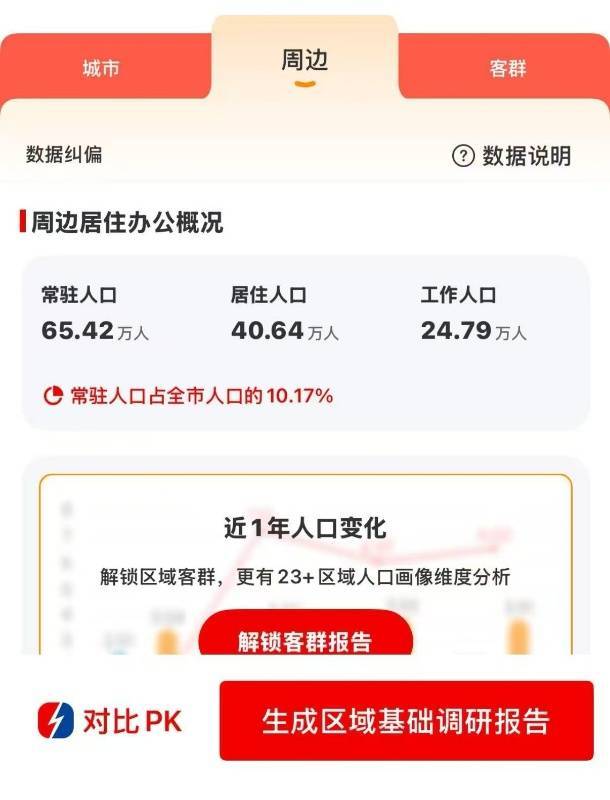Screen dimensions: 610x800
Task: Switch to the 客群 tab
Action: coord(507,69)
